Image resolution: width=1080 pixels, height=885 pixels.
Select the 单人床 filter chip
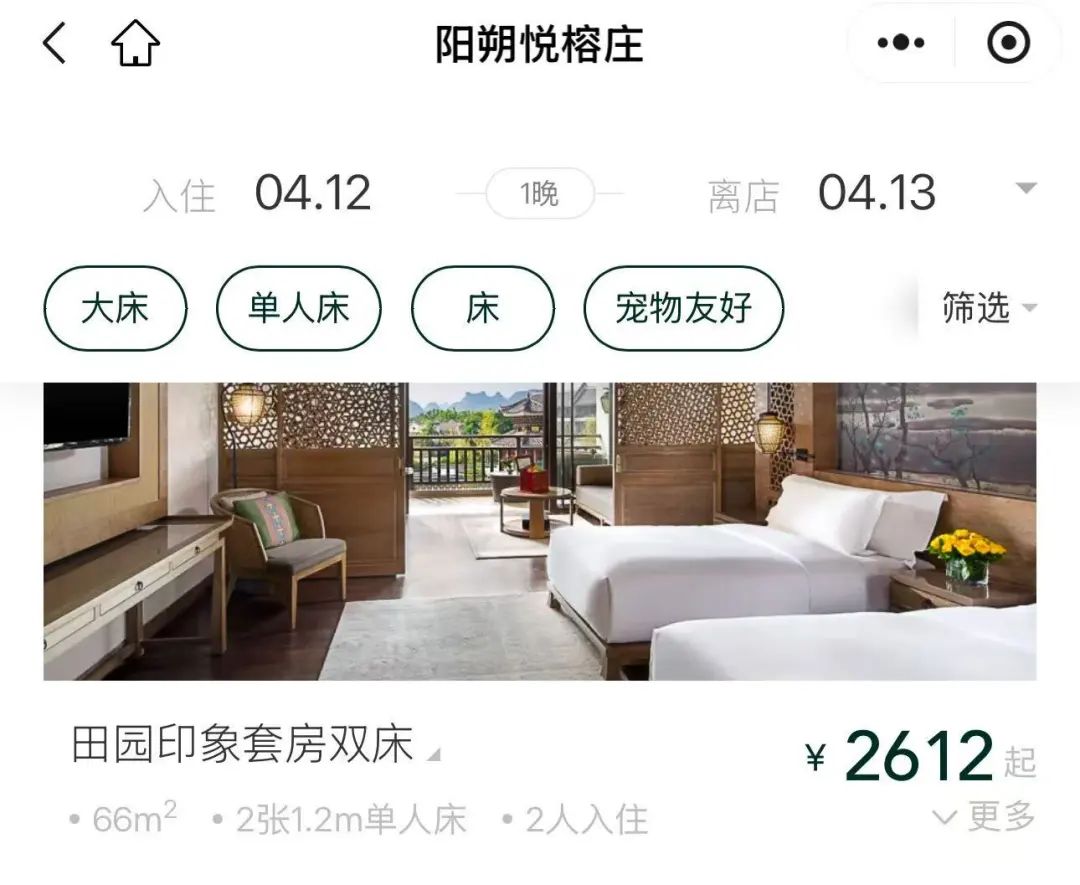[x=299, y=308]
